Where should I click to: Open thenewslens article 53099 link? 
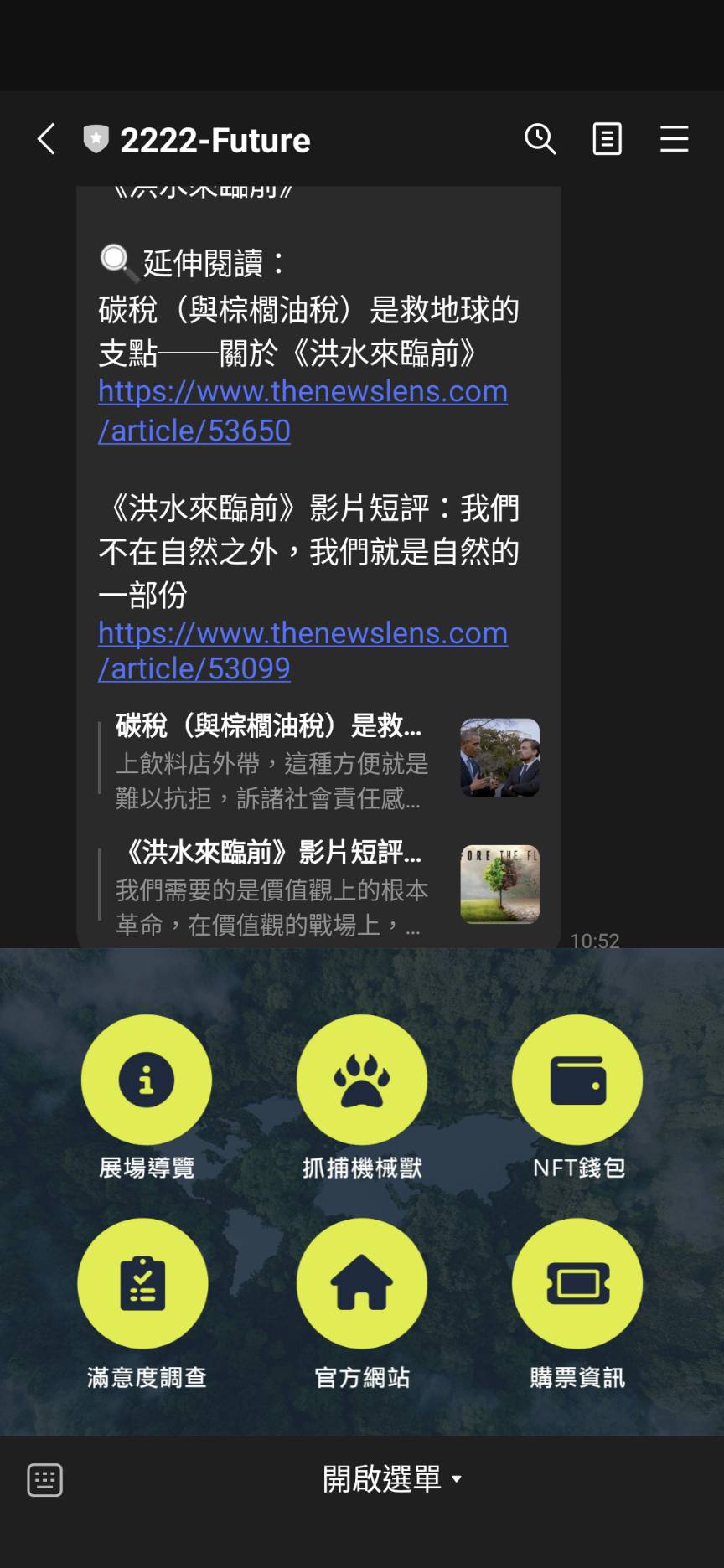[x=303, y=651]
